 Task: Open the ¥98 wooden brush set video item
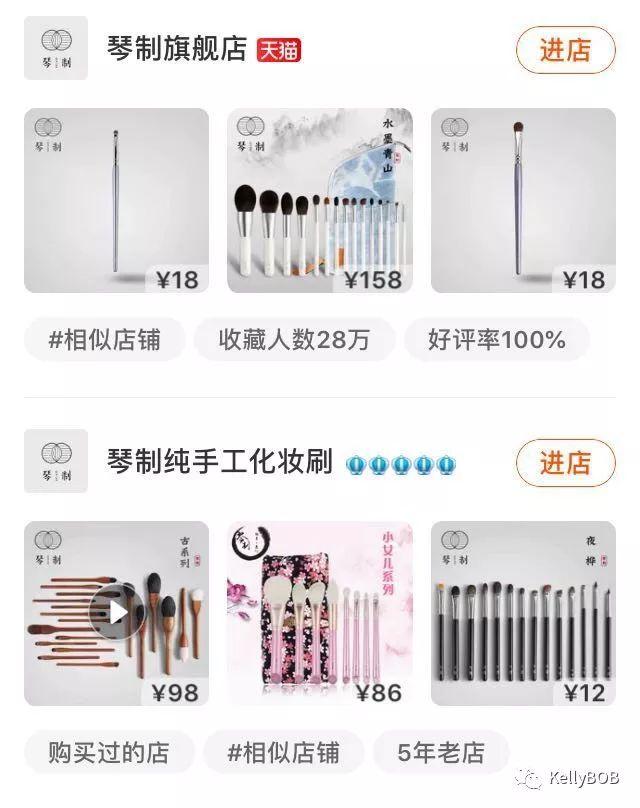point(116,613)
